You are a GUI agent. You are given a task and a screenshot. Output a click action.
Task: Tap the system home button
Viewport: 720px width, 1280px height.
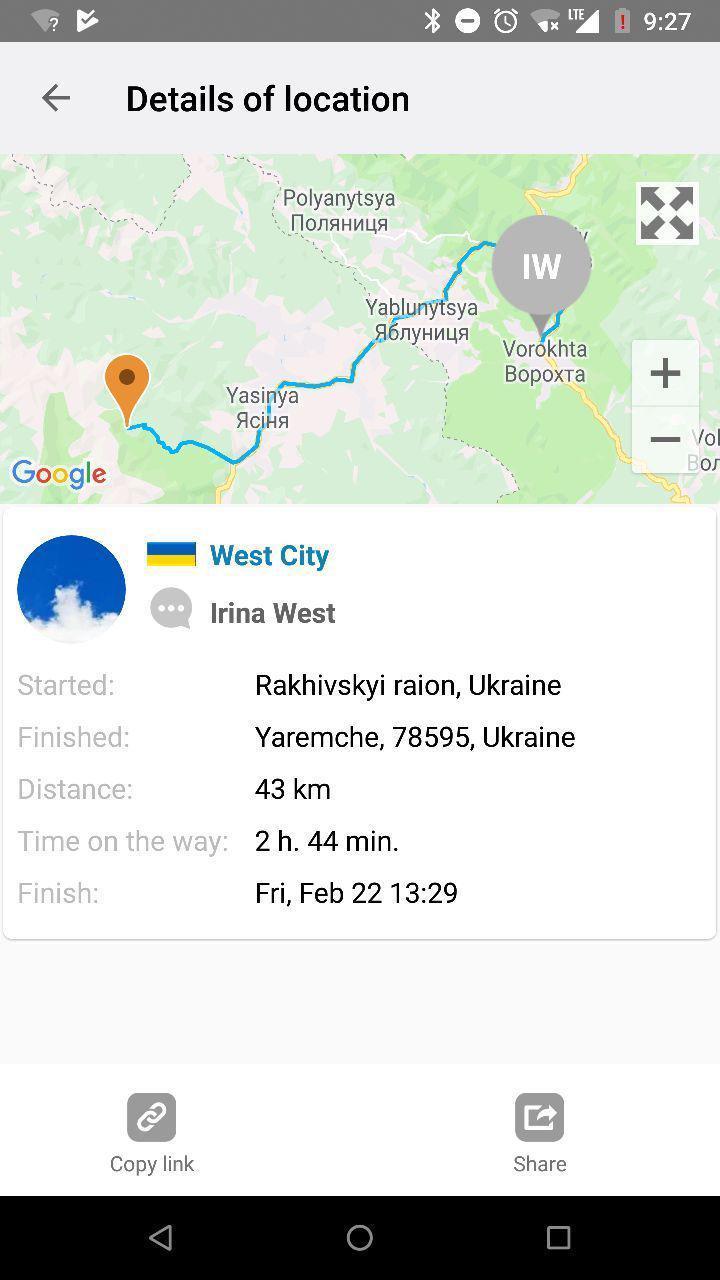pos(360,1238)
